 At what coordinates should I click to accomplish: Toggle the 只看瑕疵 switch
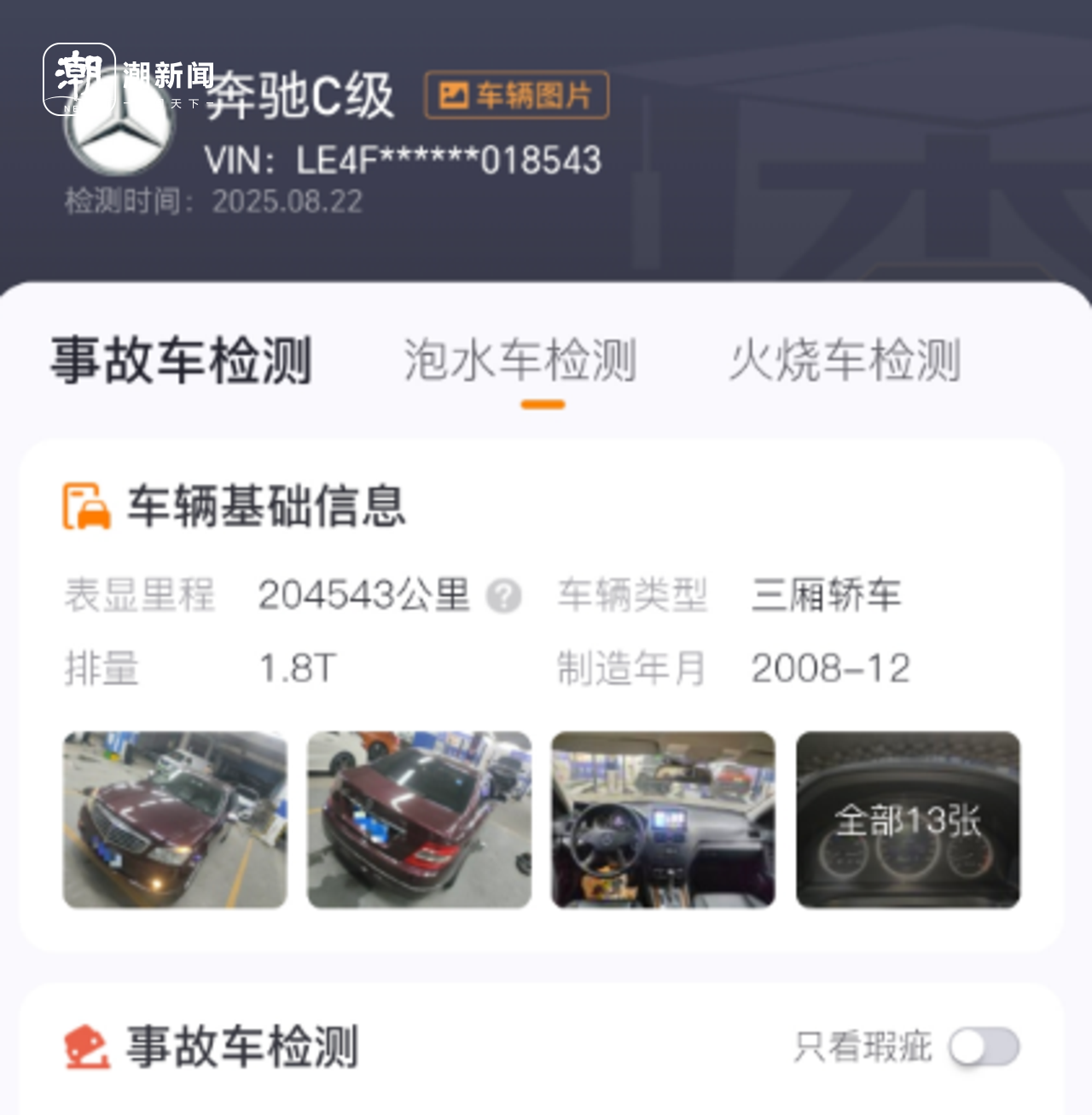tap(985, 1047)
